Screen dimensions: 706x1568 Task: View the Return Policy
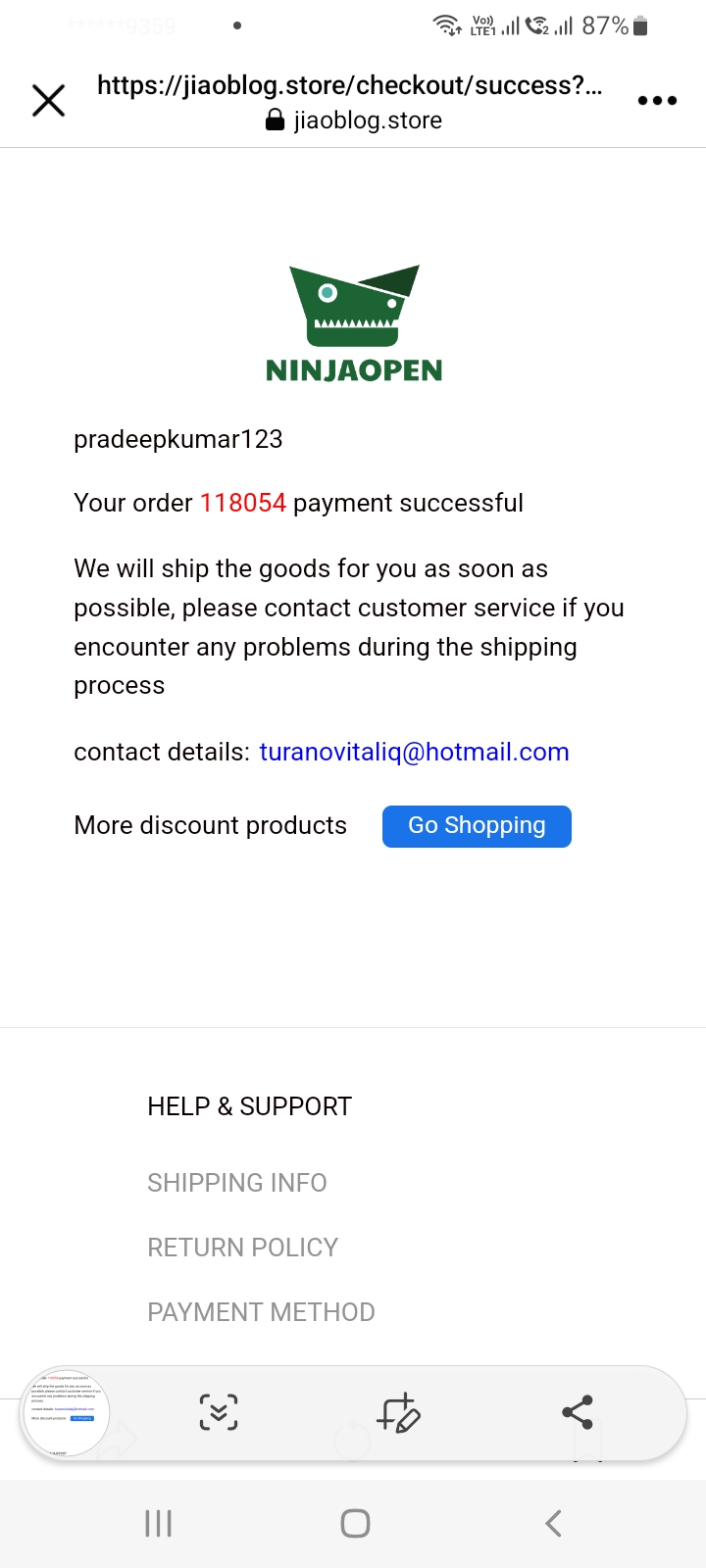(x=242, y=1248)
